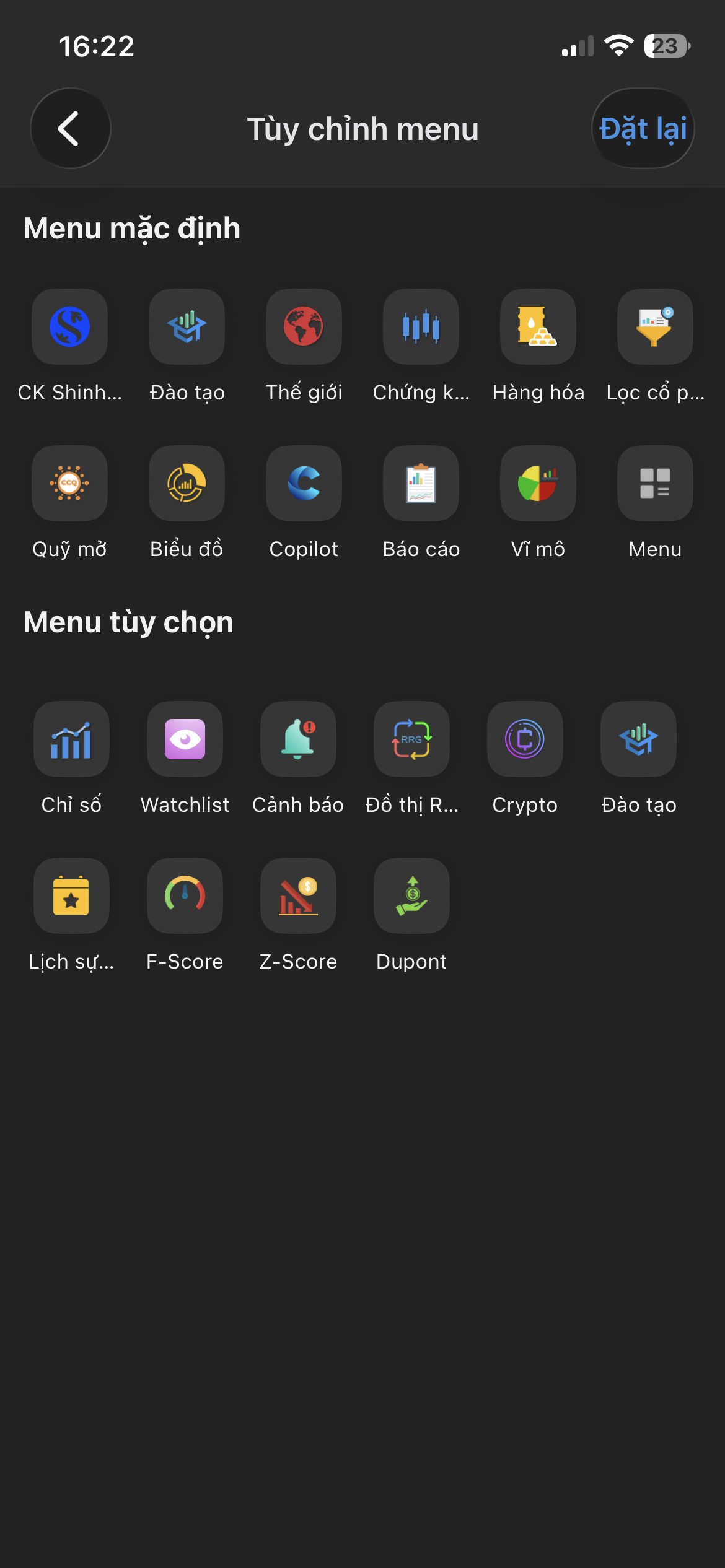The height and width of the screenshot is (1568, 725).
Task: Open Thế giới item
Action: click(304, 327)
